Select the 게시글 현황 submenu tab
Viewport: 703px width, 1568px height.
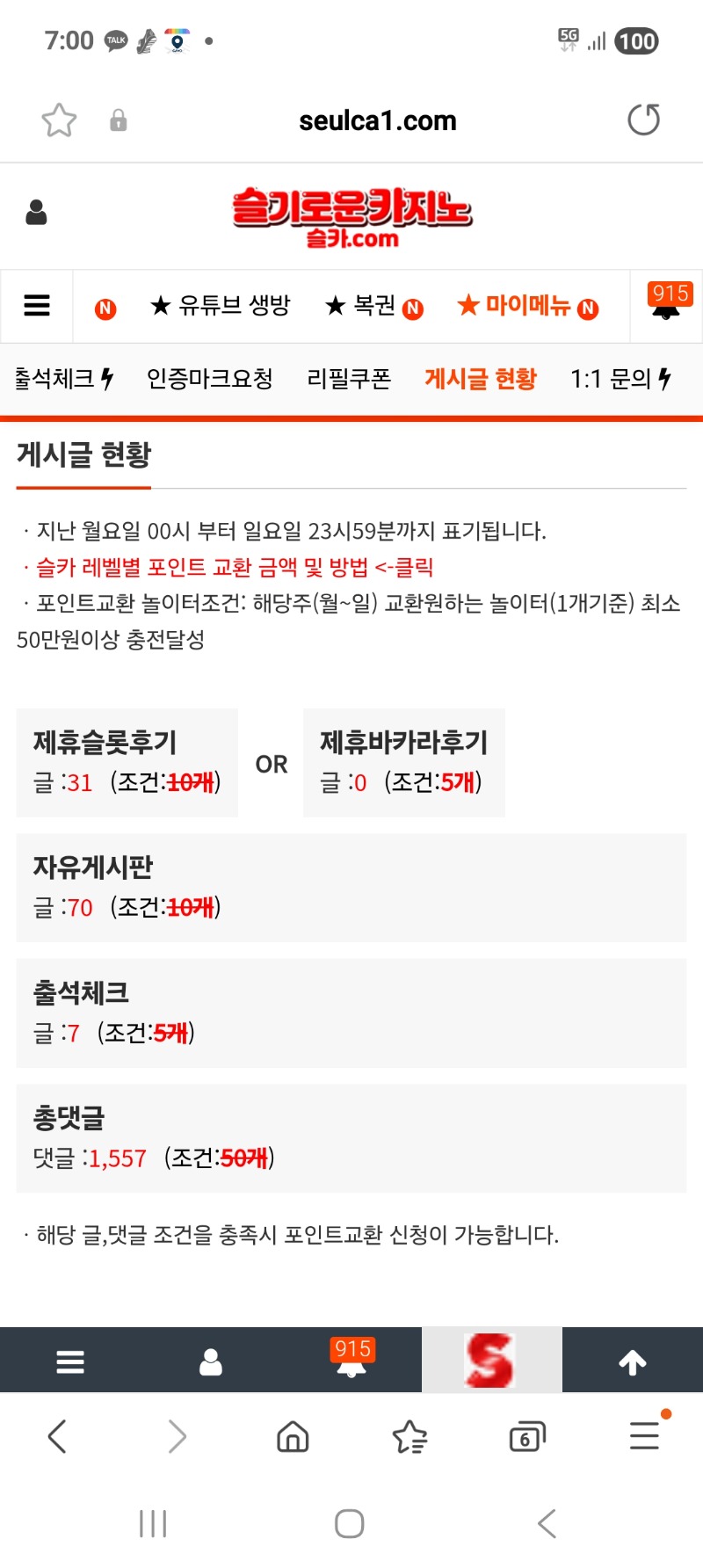pyautogui.click(x=481, y=379)
